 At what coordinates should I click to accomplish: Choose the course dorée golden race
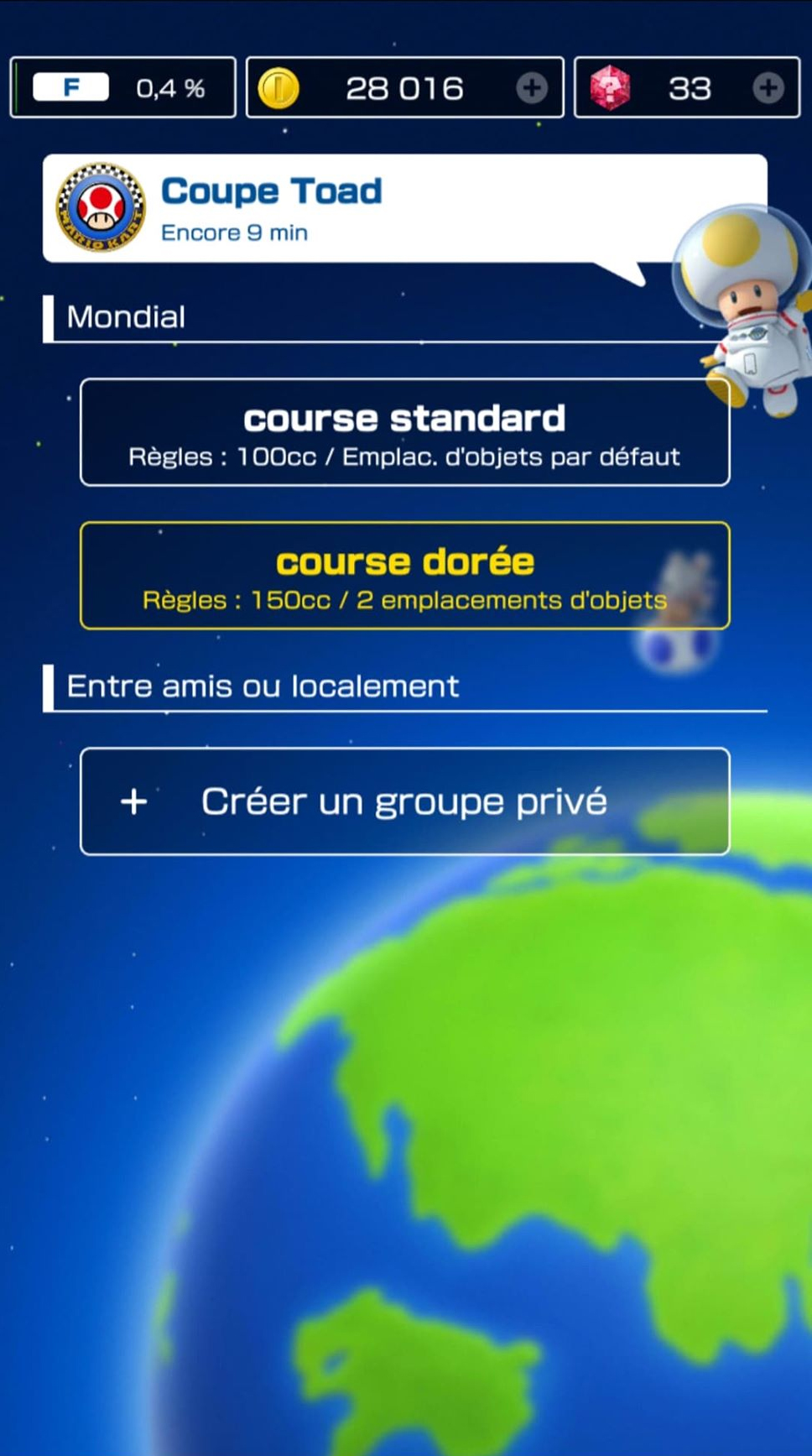click(x=405, y=577)
